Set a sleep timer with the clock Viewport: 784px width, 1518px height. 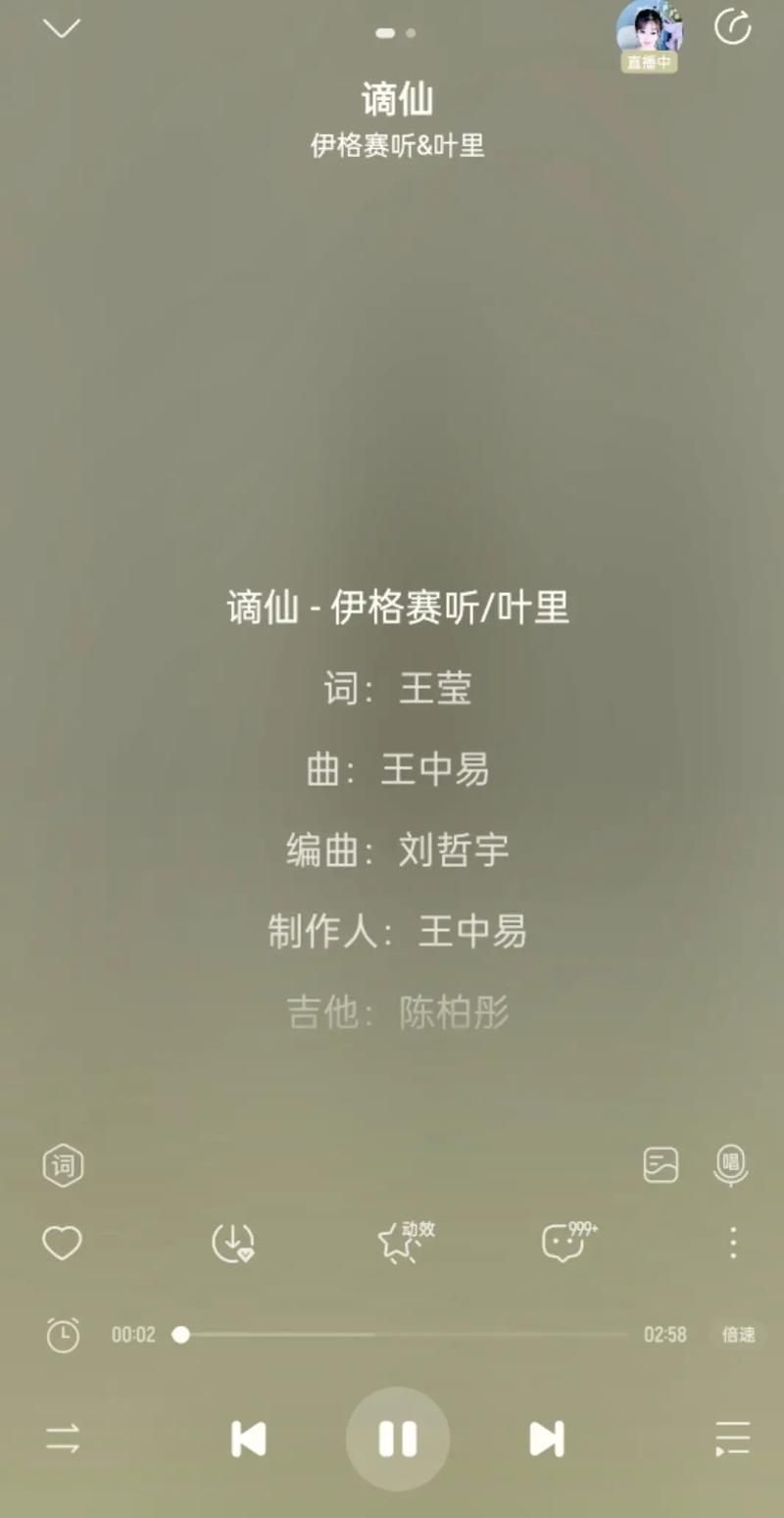click(63, 1335)
